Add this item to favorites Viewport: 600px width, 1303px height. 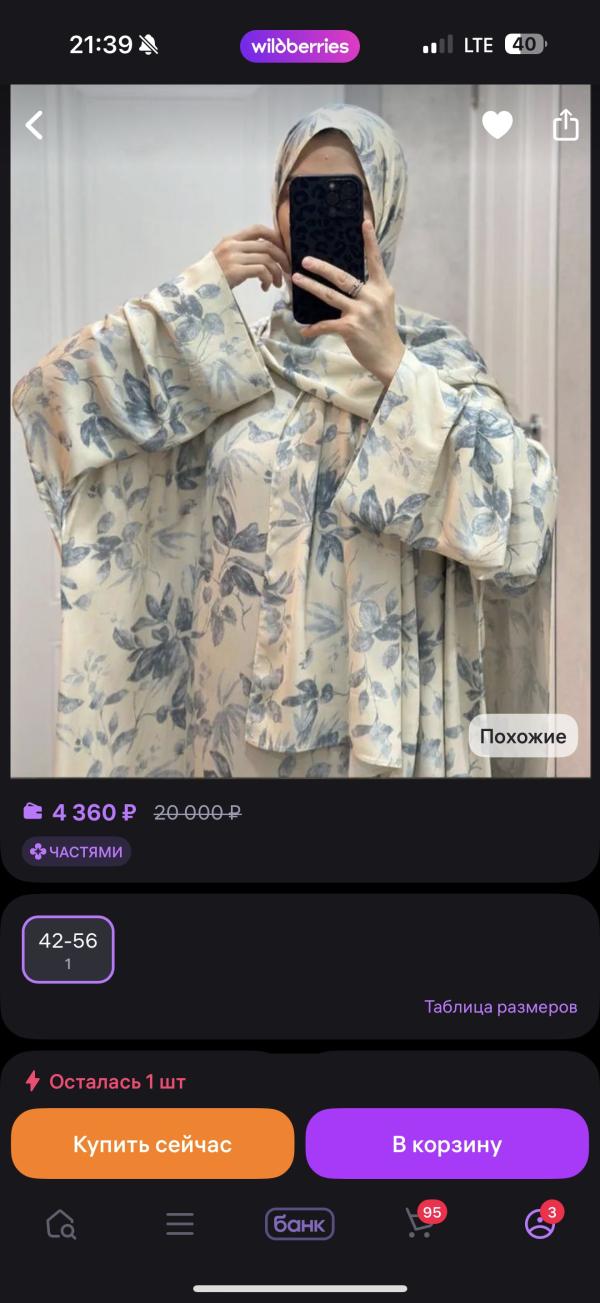click(x=497, y=125)
